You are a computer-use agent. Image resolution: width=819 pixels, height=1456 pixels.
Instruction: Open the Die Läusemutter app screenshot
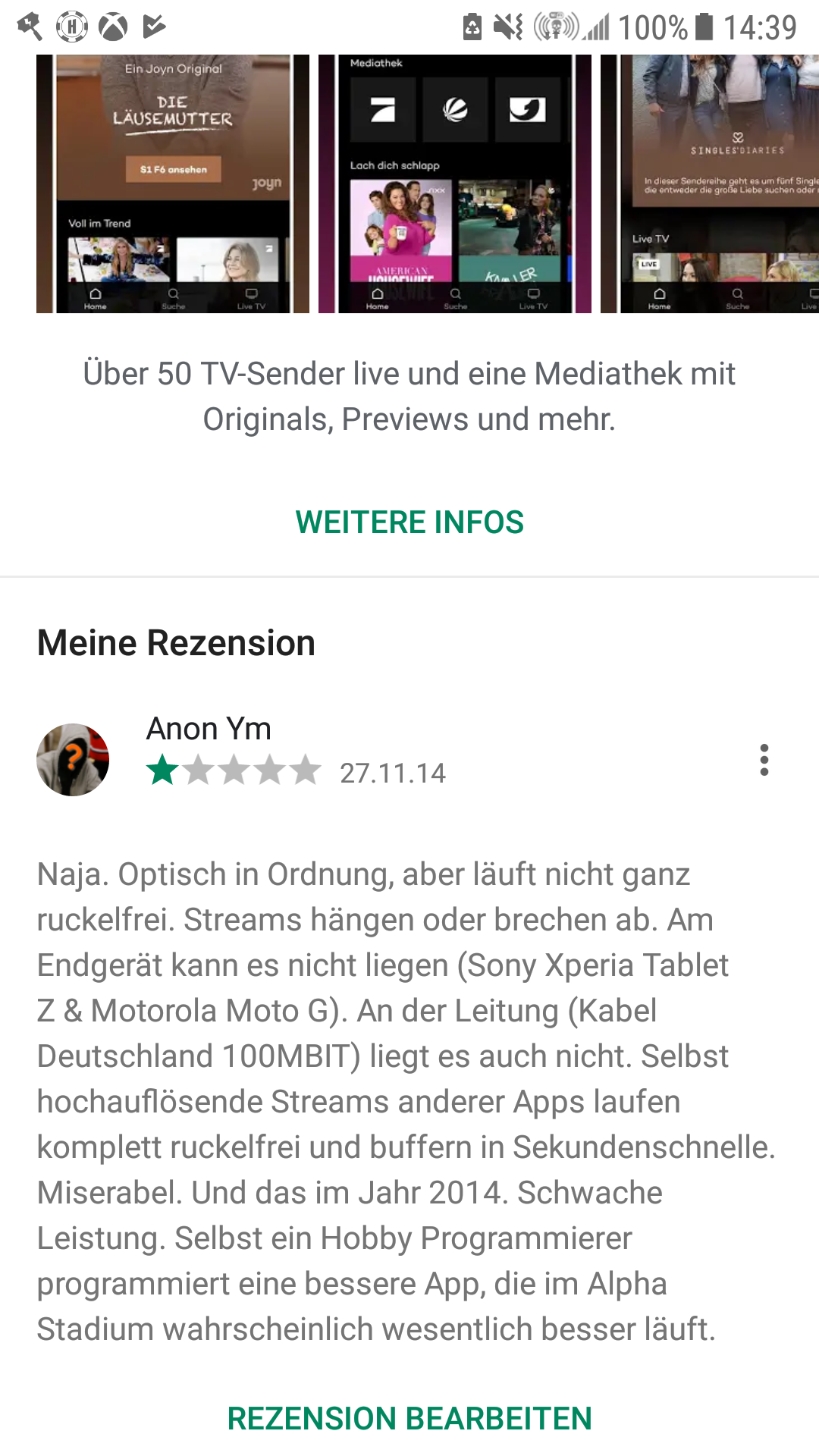pos(173,184)
